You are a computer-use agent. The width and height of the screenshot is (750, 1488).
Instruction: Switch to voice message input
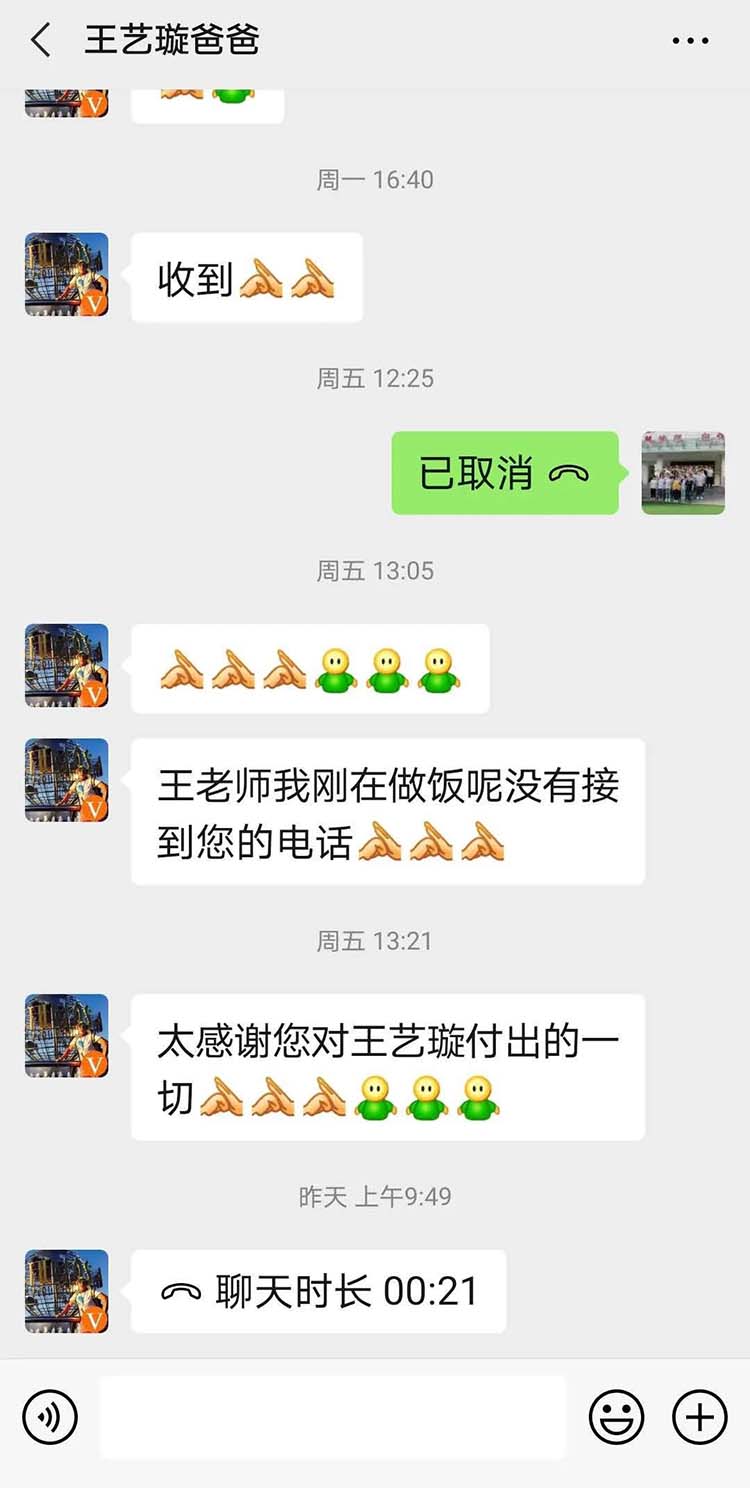[x=49, y=1417]
